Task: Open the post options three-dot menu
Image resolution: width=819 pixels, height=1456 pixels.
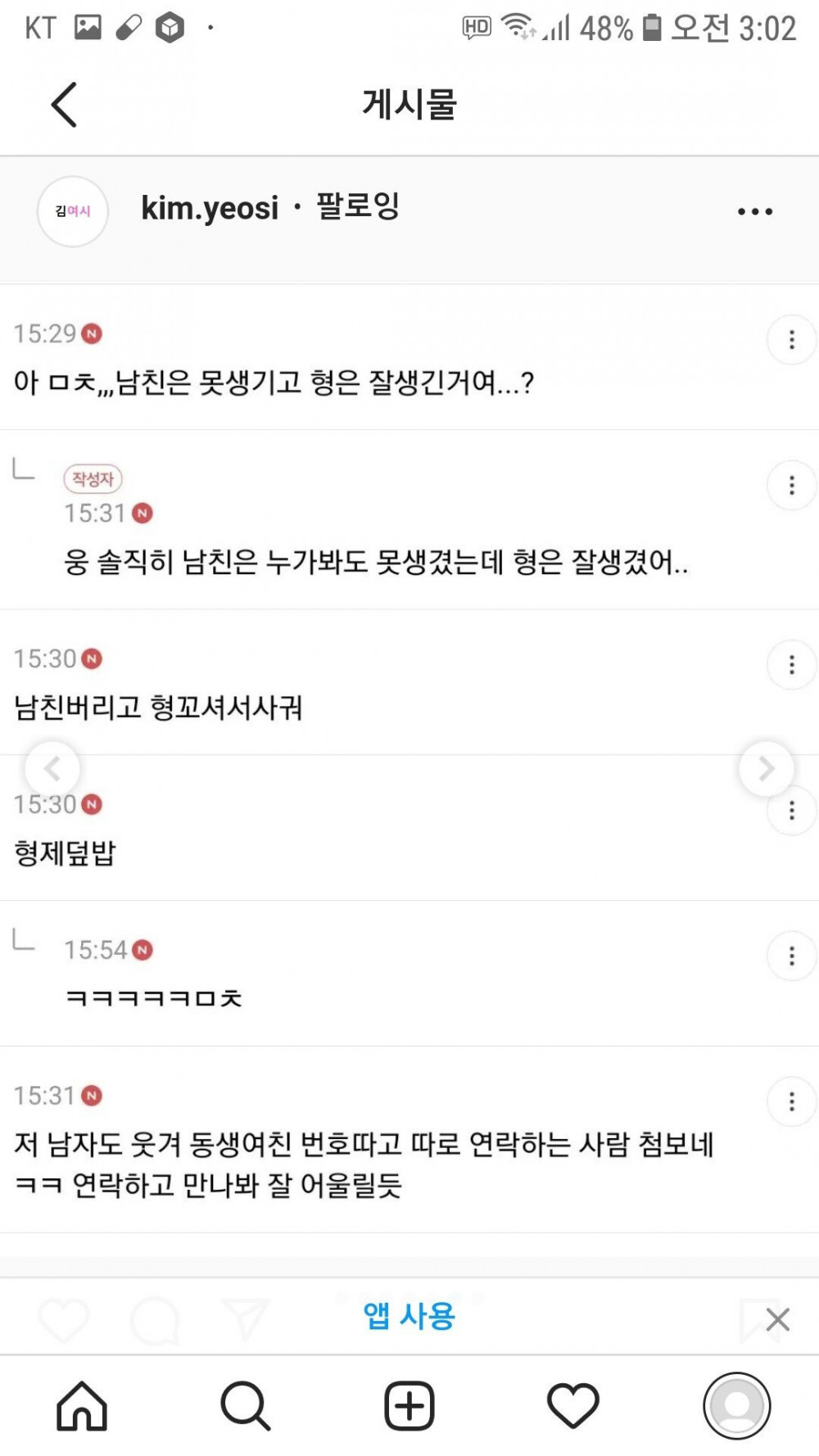Action: pyautogui.click(x=754, y=212)
